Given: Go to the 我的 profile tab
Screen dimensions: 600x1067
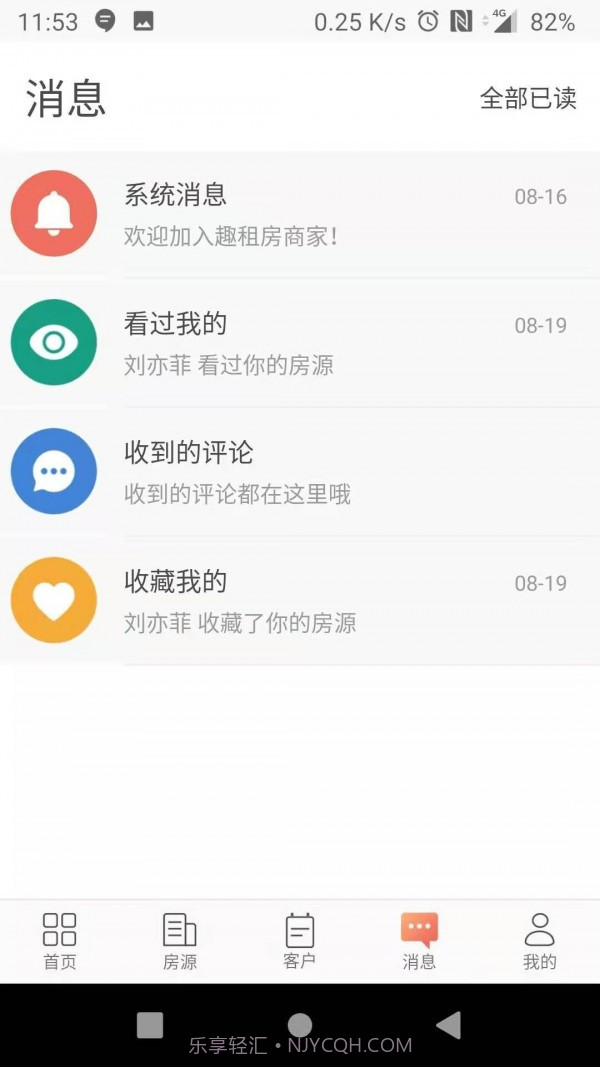Looking at the screenshot, I should click(x=539, y=941).
